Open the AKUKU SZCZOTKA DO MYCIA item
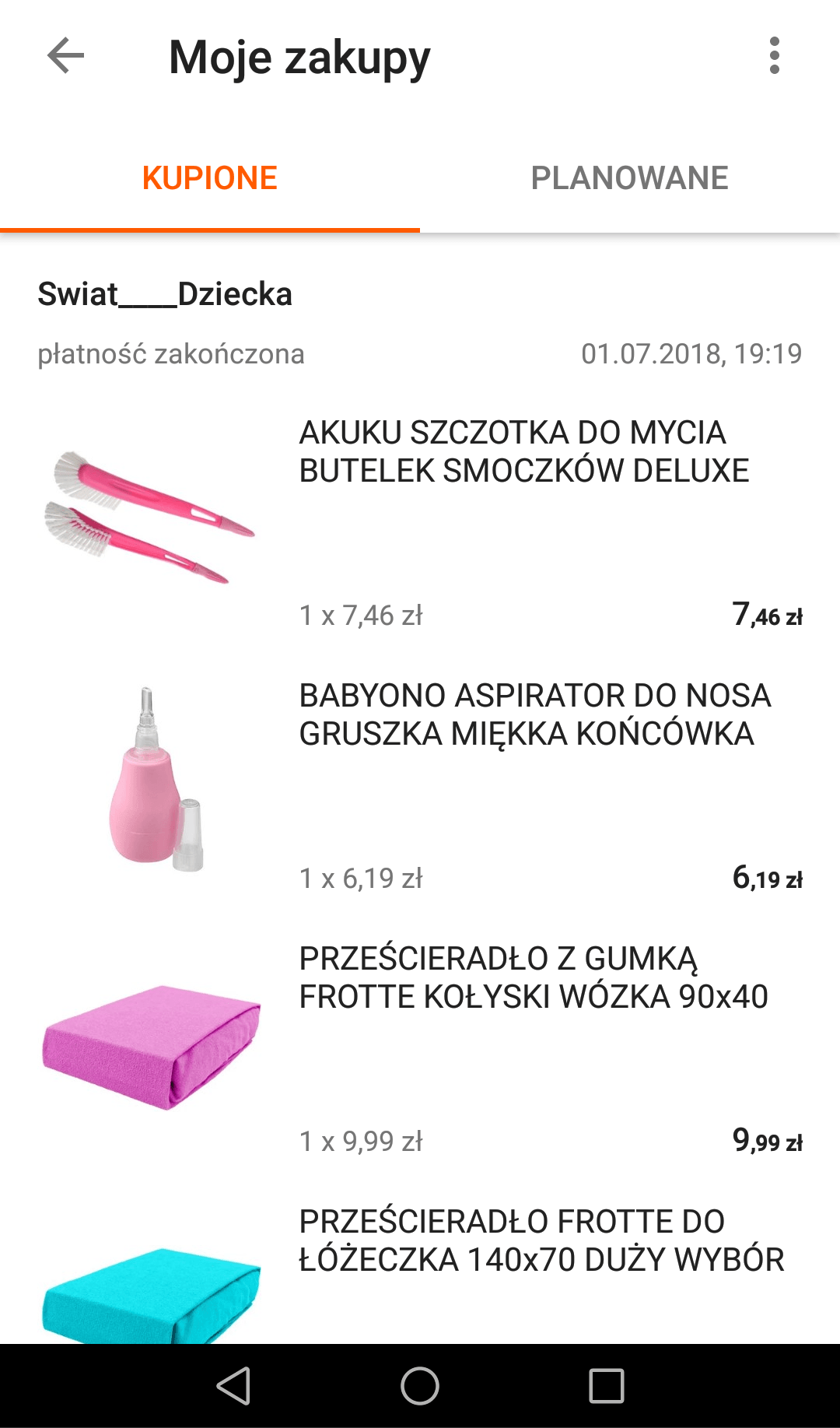Image resolution: width=840 pixels, height=1428 pixels. [x=523, y=452]
